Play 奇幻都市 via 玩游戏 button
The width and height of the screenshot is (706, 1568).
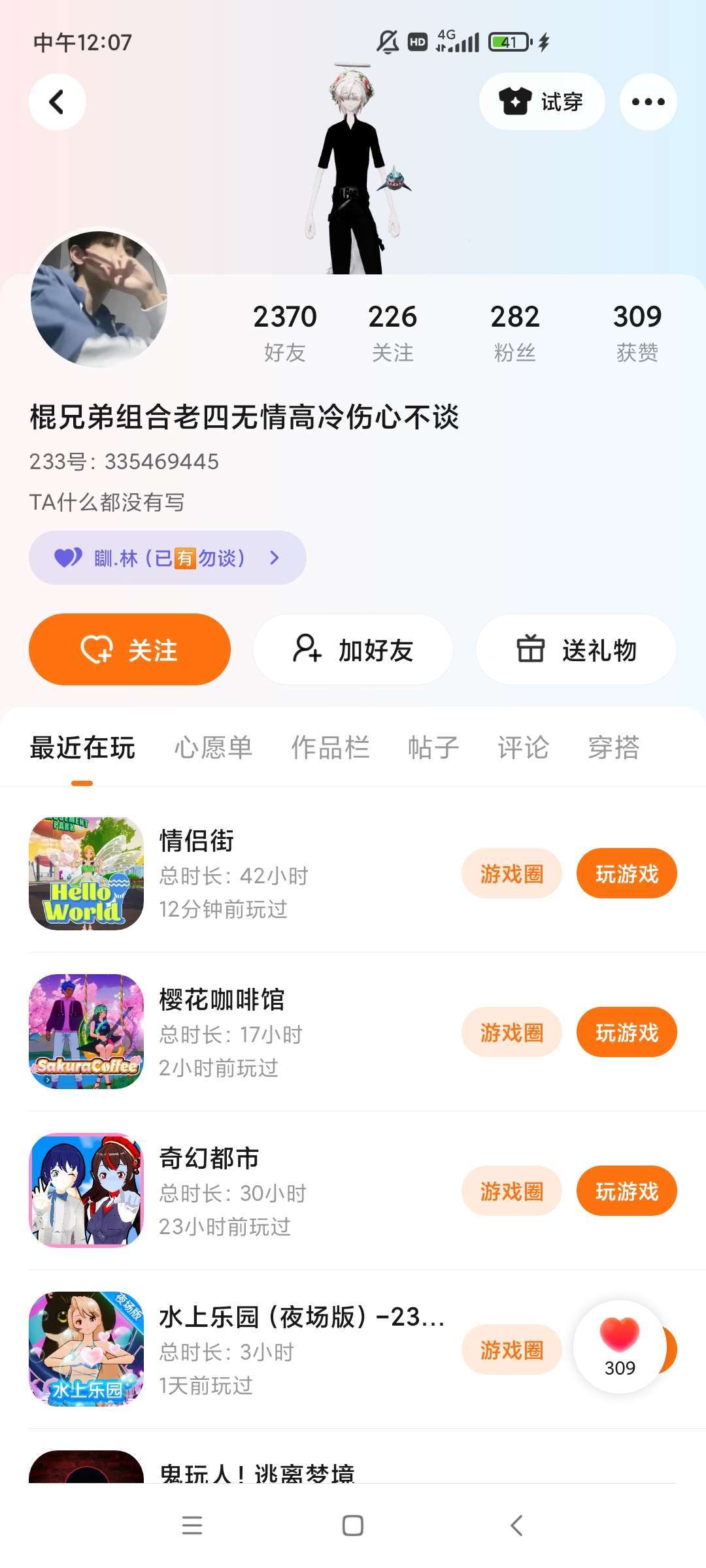click(x=626, y=1191)
